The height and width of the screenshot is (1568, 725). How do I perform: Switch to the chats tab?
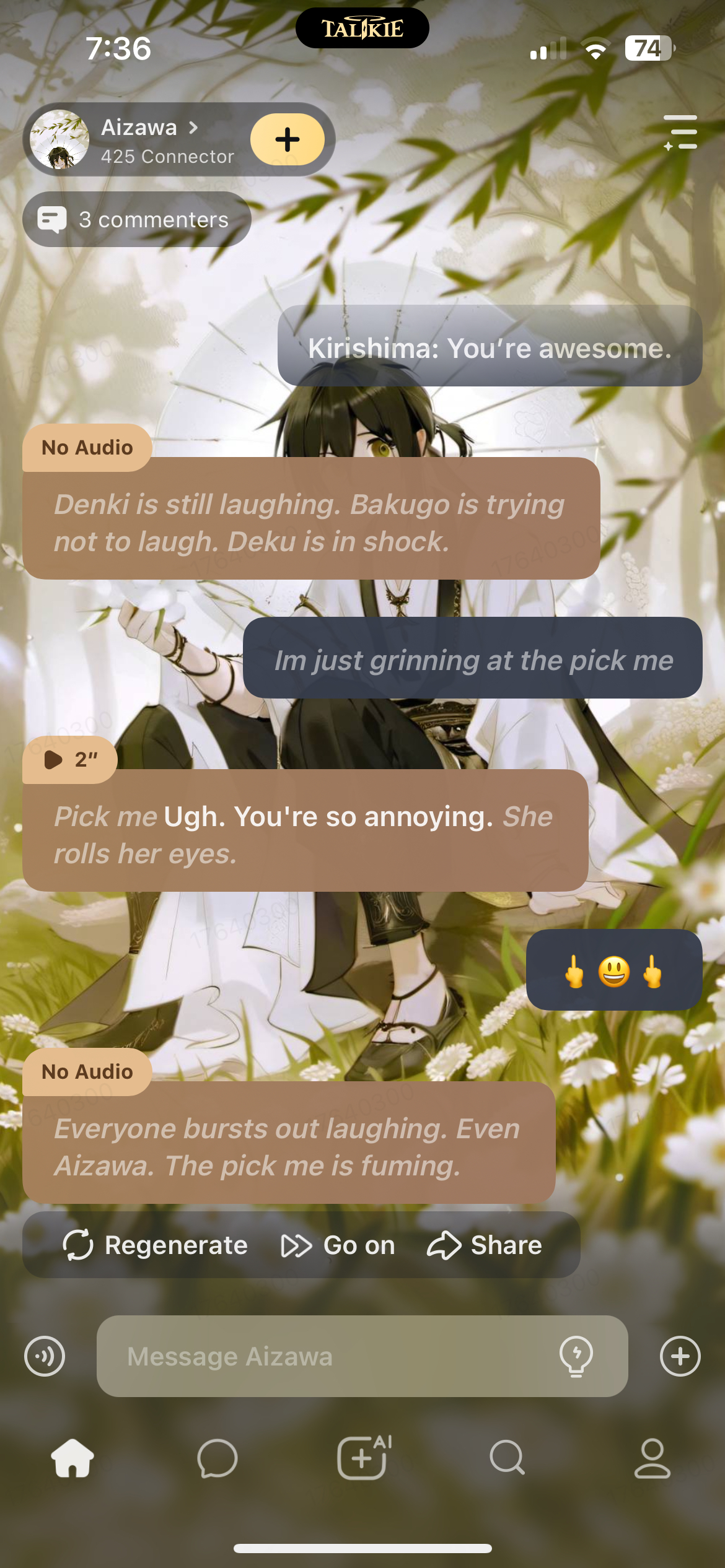point(217,1458)
